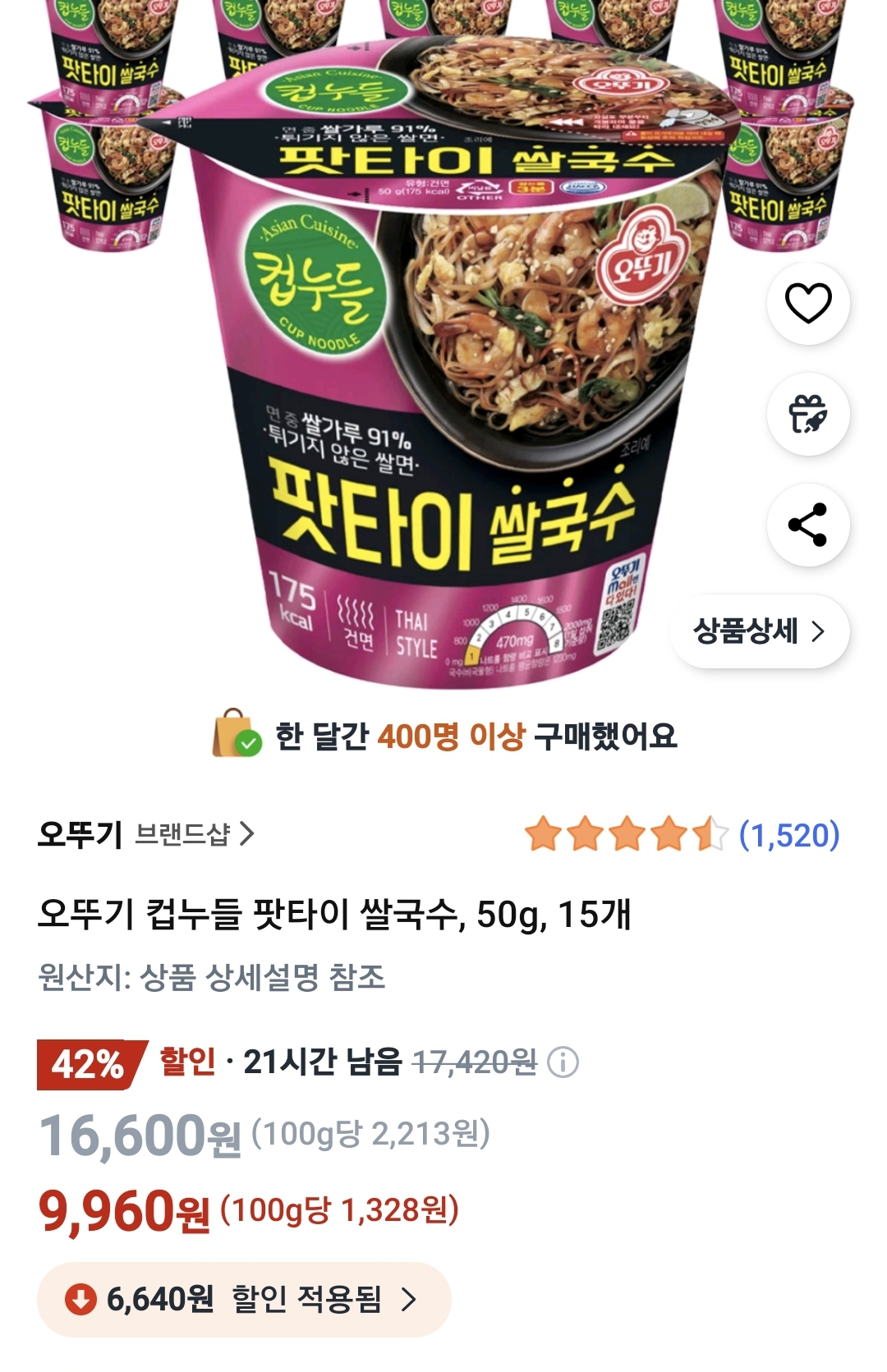Screen dimensions: 887x1372
Task: Add product to wishlist with heart icon
Action: 808,303
